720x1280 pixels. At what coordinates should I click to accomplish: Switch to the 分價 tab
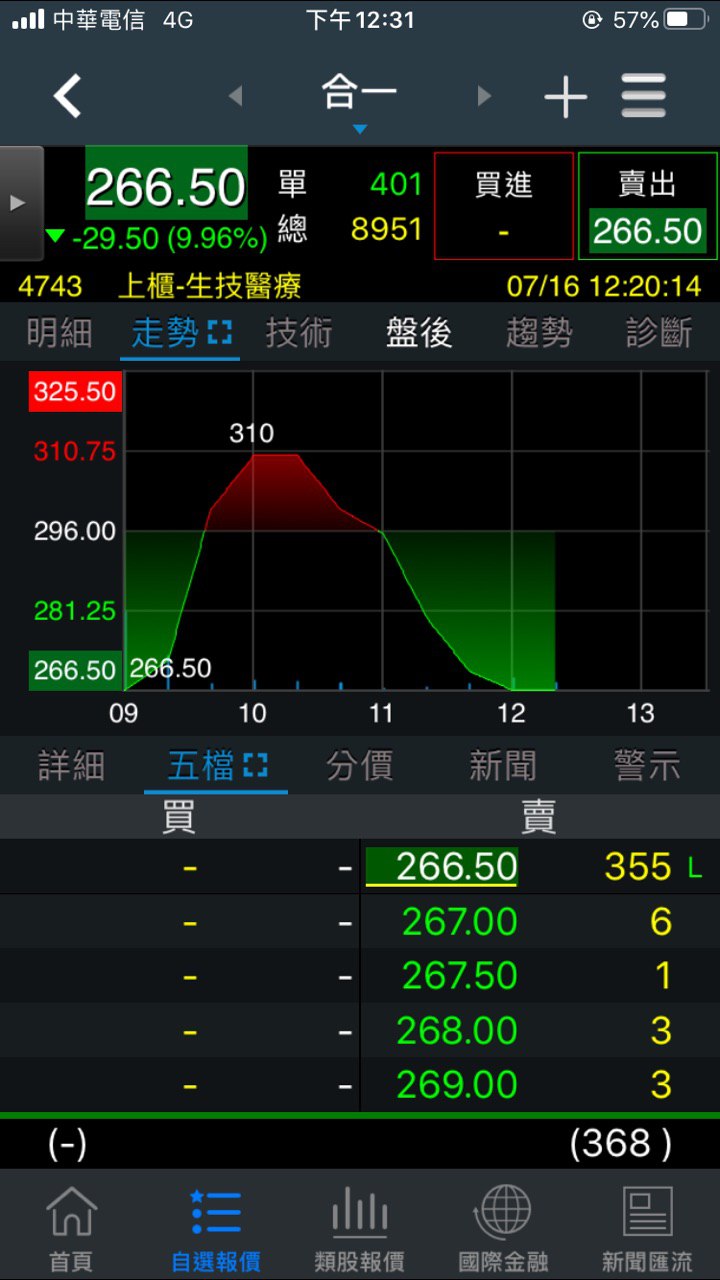pyautogui.click(x=359, y=766)
